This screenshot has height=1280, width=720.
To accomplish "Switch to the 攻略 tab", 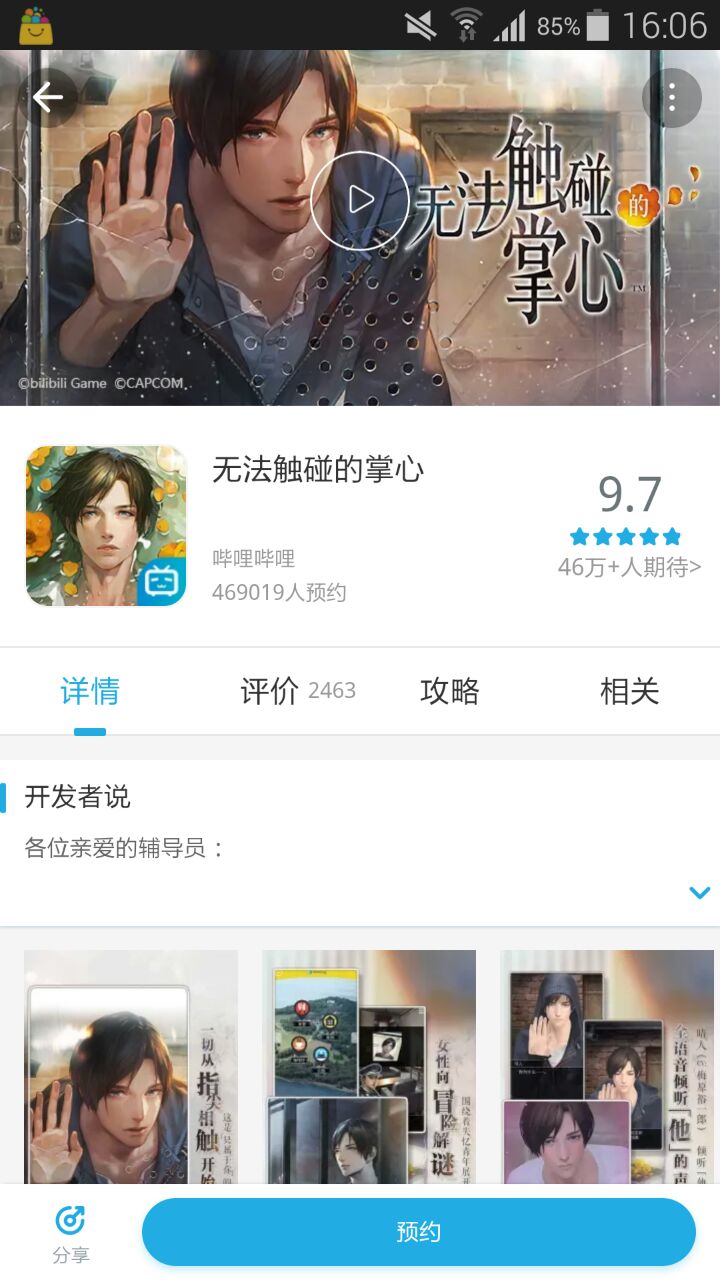I will click(x=450, y=691).
